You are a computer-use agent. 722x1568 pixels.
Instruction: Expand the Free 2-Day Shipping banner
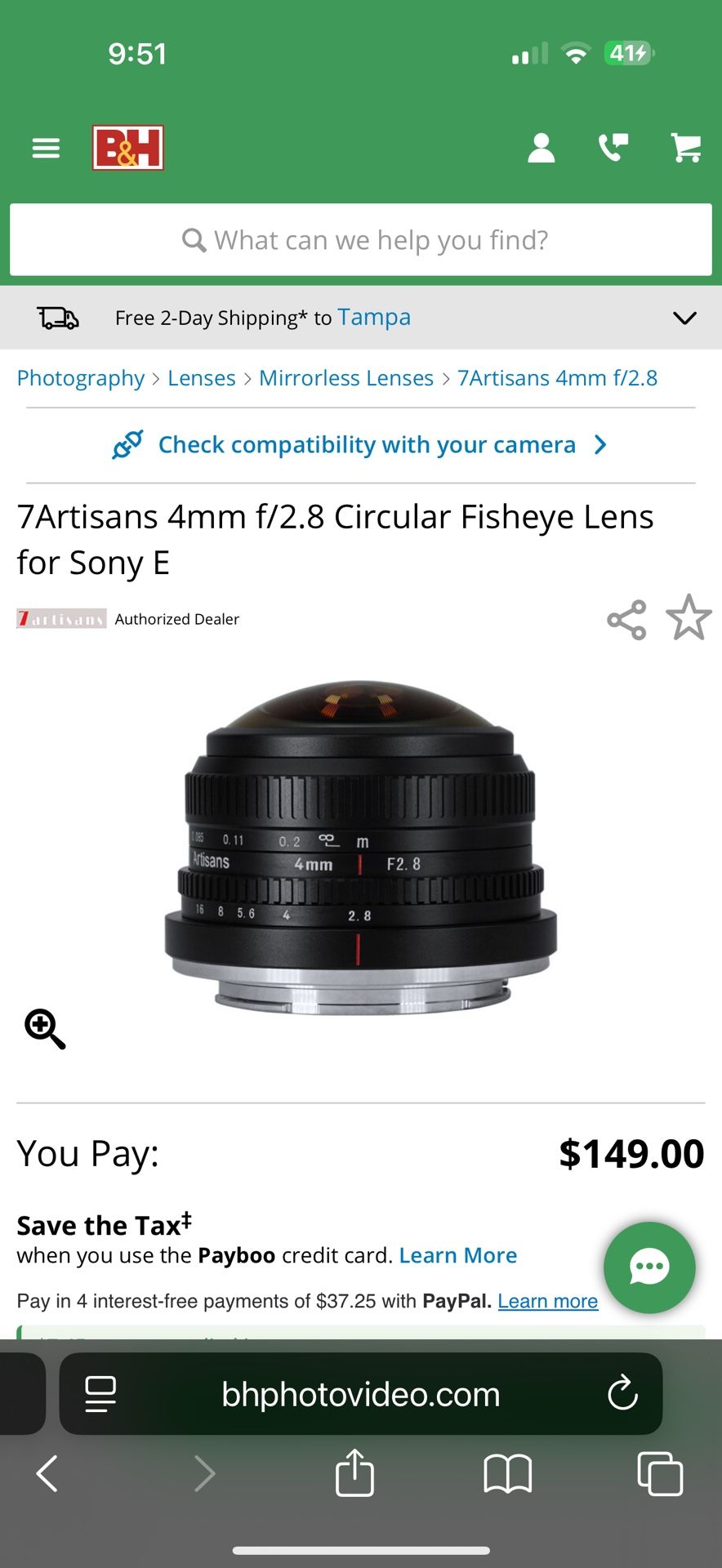684,318
